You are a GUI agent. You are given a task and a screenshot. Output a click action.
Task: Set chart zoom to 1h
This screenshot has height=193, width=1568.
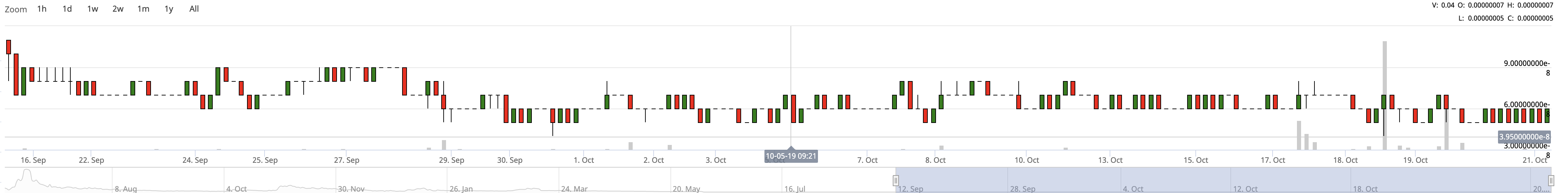pos(42,9)
